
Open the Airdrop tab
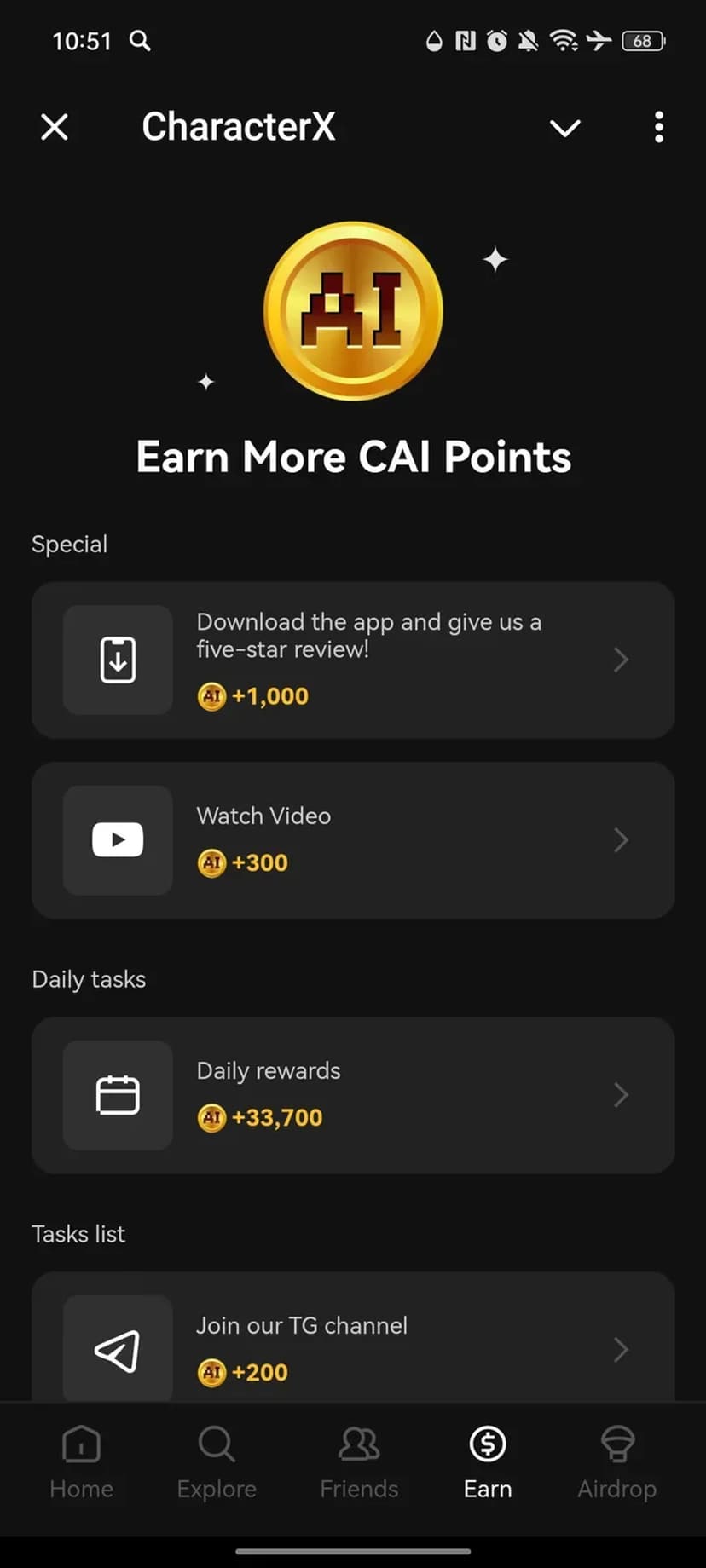click(616, 1462)
